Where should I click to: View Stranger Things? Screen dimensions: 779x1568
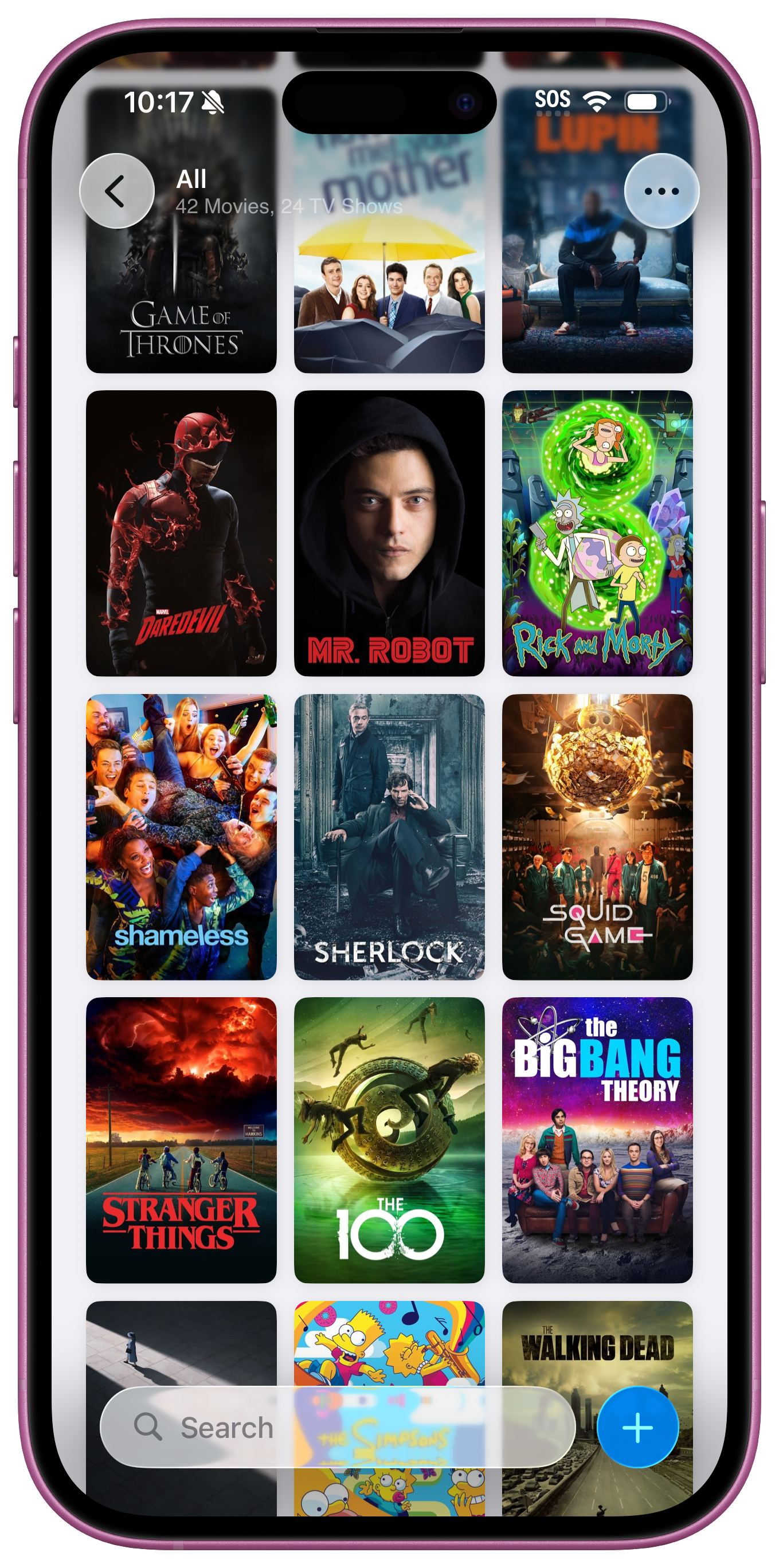tap(181, 1139)
